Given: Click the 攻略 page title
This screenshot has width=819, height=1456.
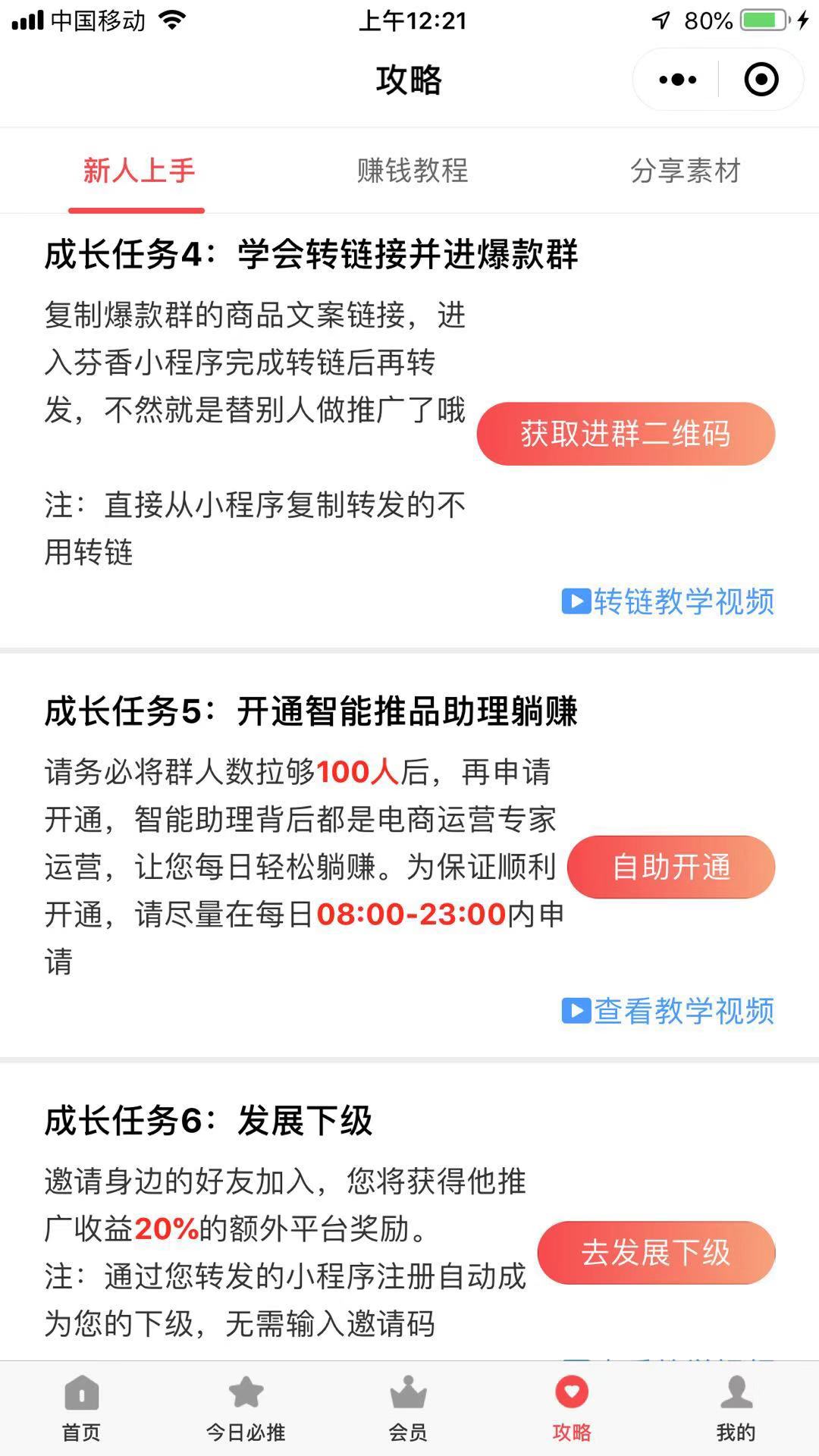Looking at the screenshot, I should pyautogui.click(x=409, y=80).
